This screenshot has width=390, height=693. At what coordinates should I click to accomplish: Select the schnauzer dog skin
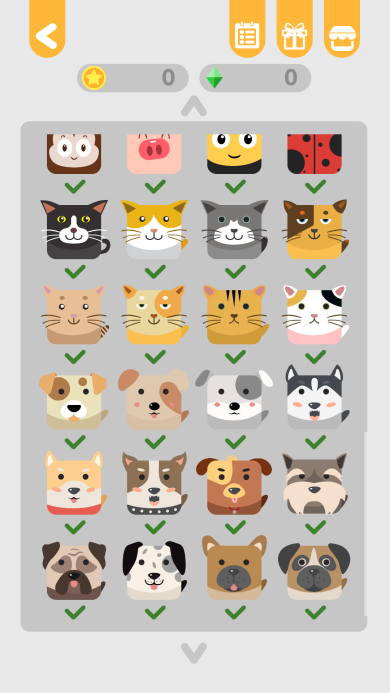314,484
